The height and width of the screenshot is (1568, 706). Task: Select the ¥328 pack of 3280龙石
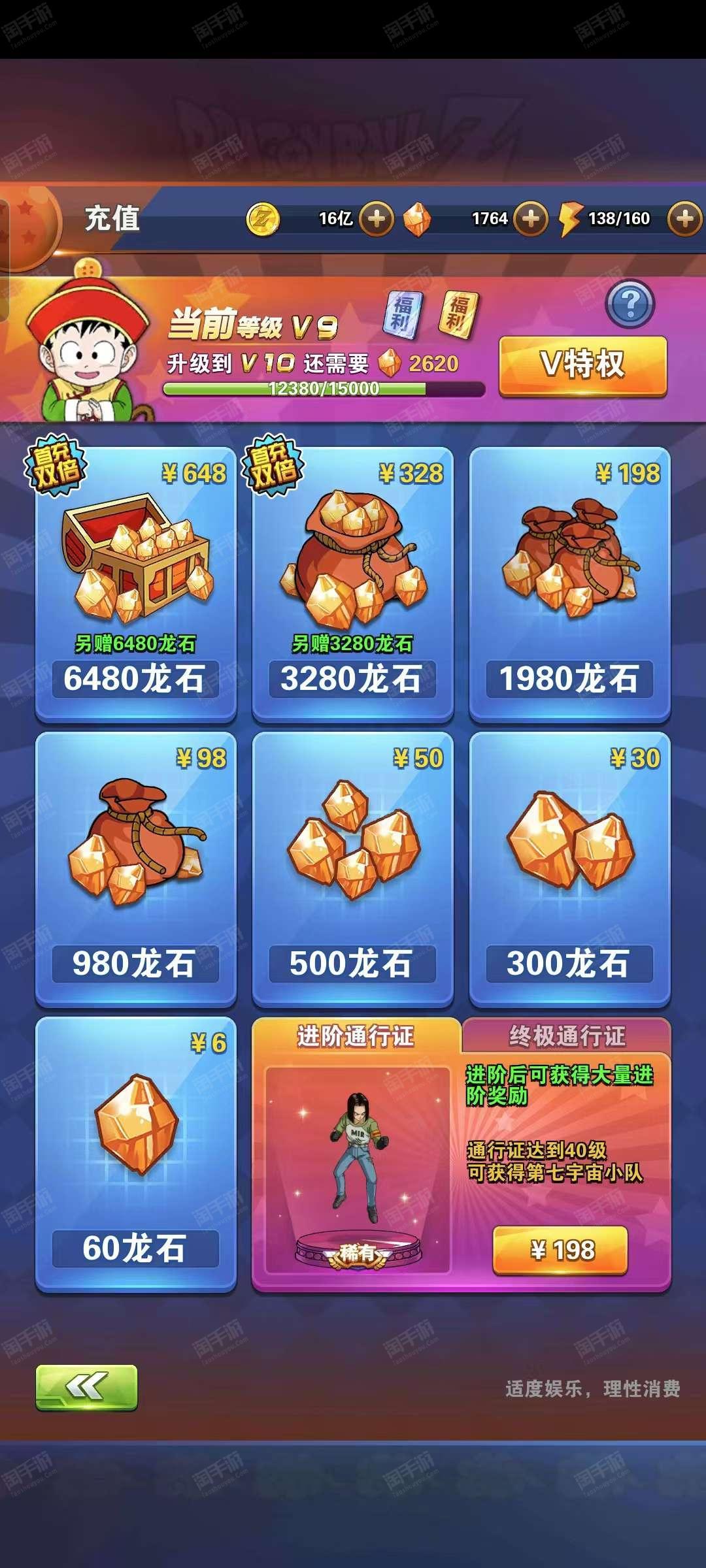[x=353, y=585]
